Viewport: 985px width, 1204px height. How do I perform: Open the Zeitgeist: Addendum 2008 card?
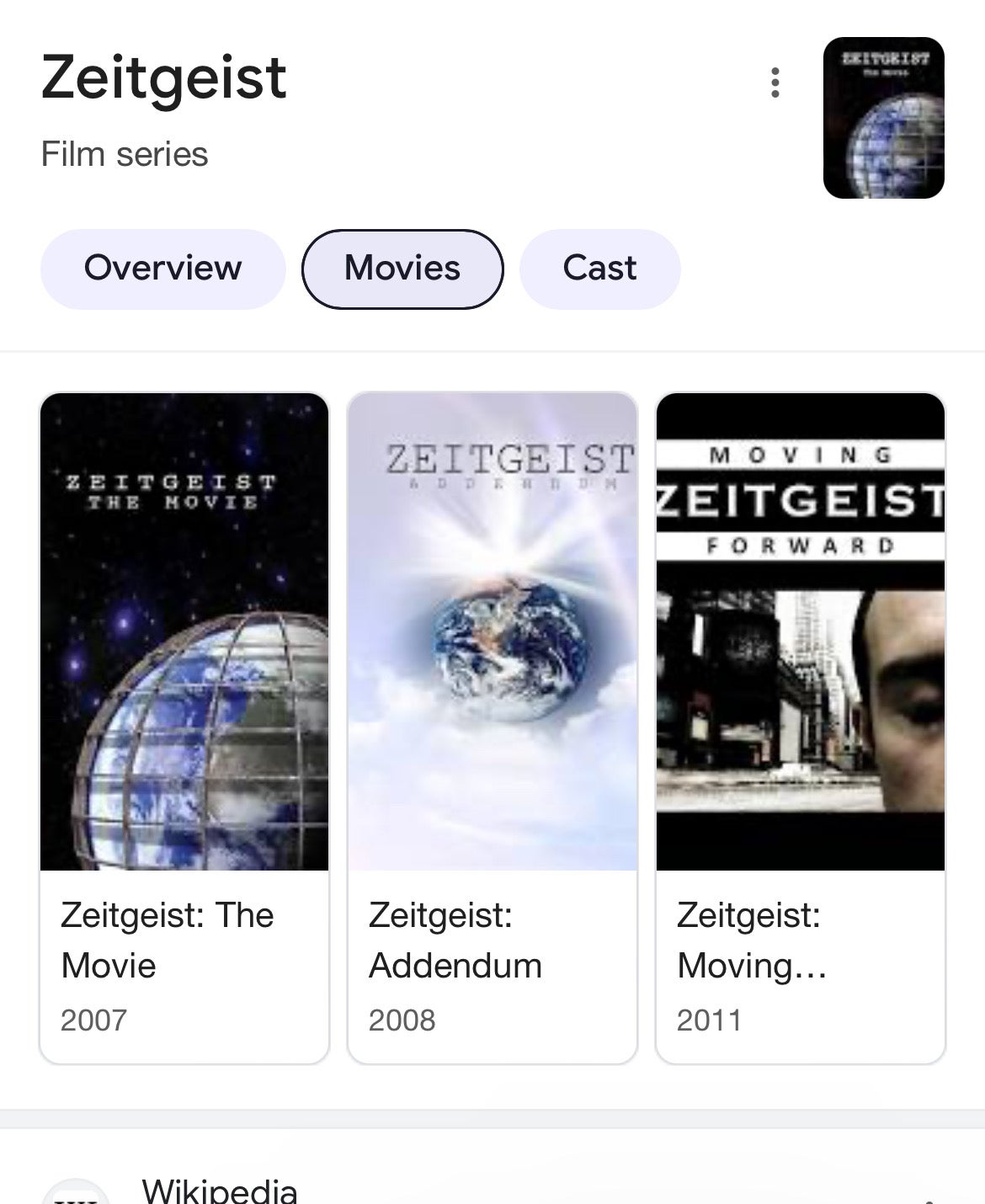click(492, 727)
